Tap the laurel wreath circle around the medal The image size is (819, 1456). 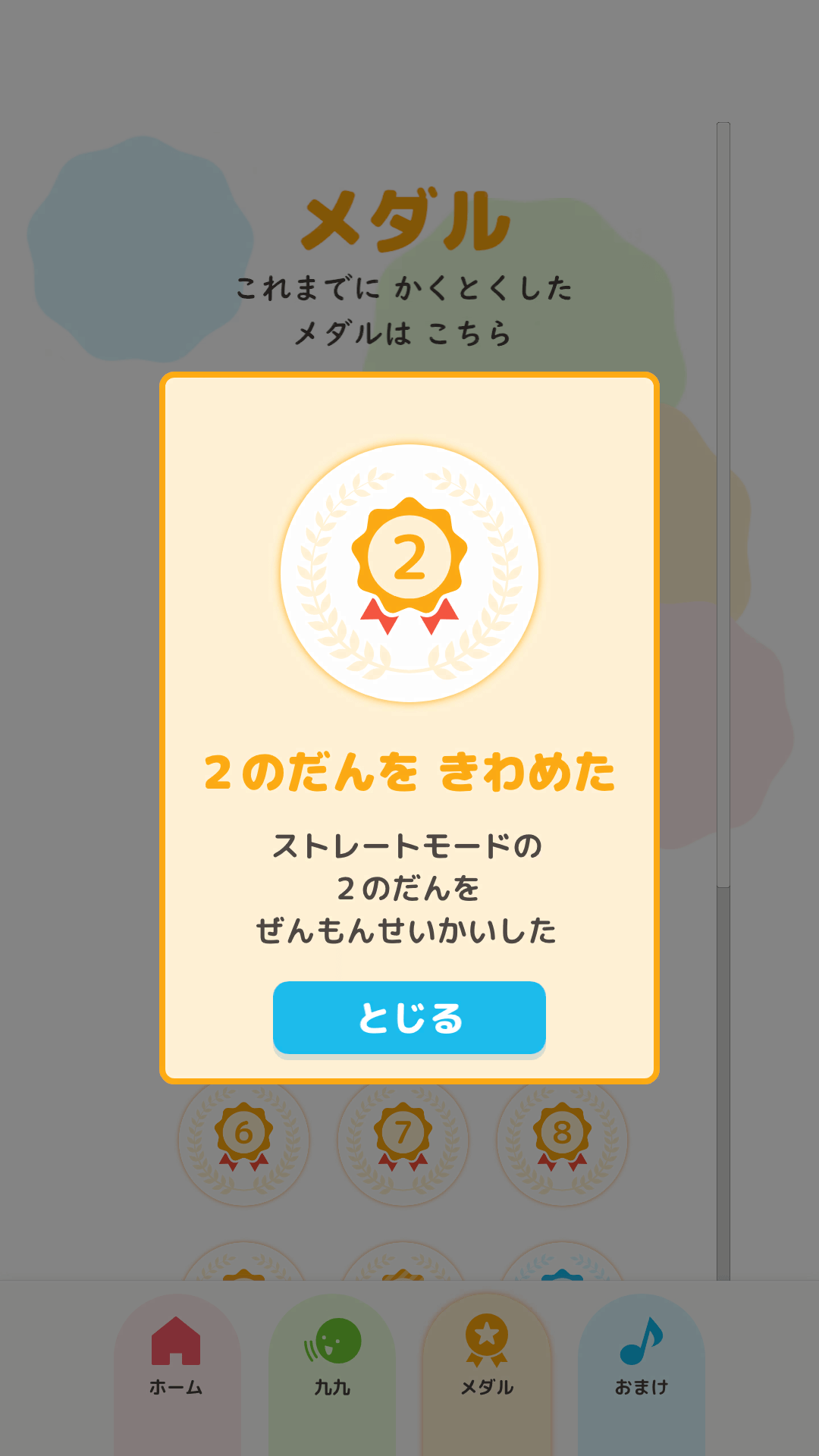point(409,574)
